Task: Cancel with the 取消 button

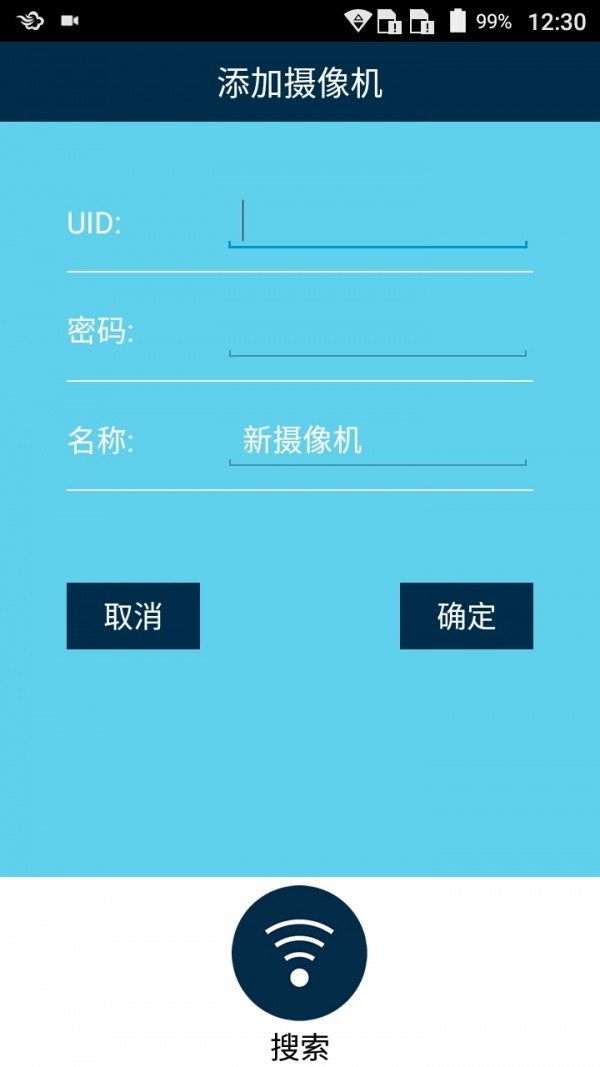Action: 133,616
